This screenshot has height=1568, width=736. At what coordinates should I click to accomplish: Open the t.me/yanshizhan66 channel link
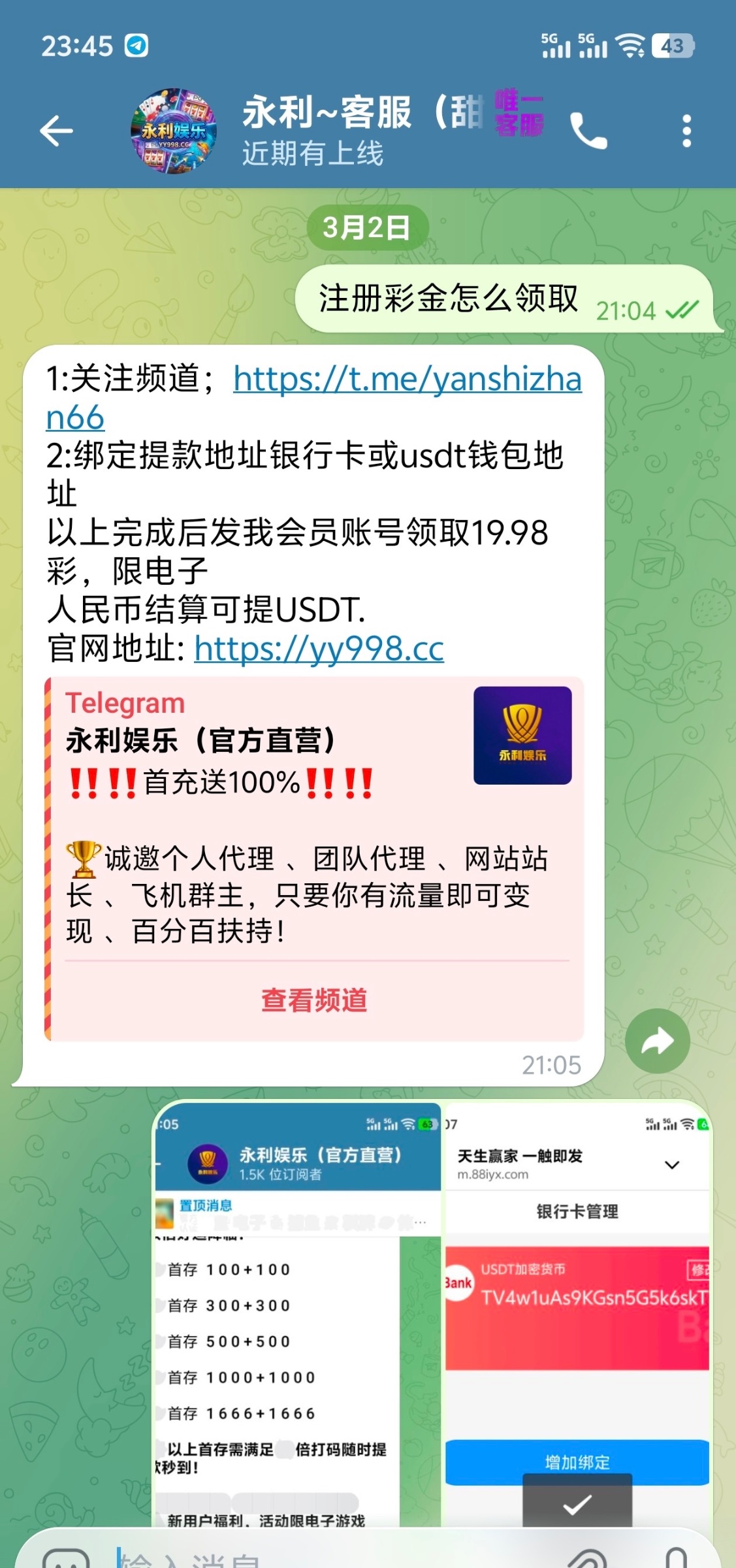click(406, 380)
